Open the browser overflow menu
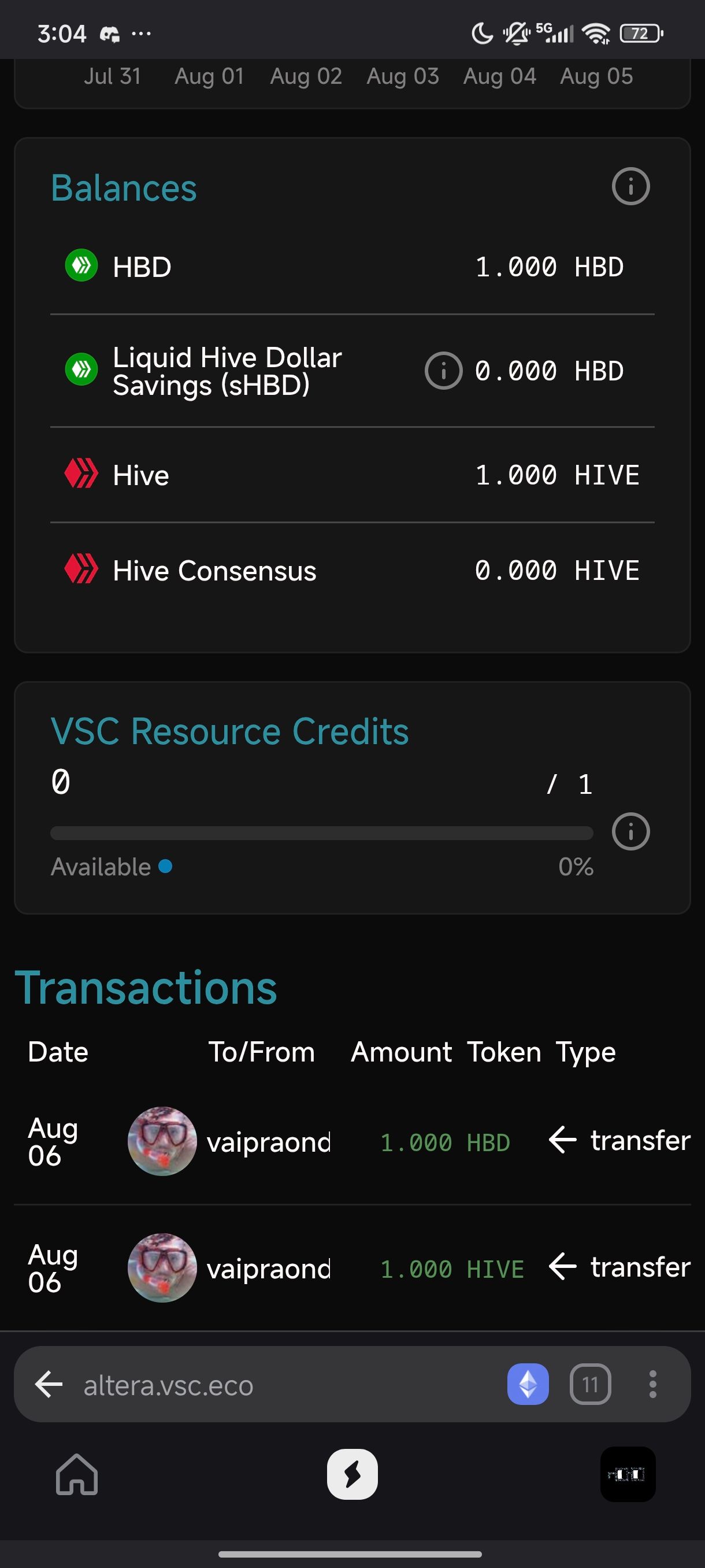 (x=652, y=1385)
